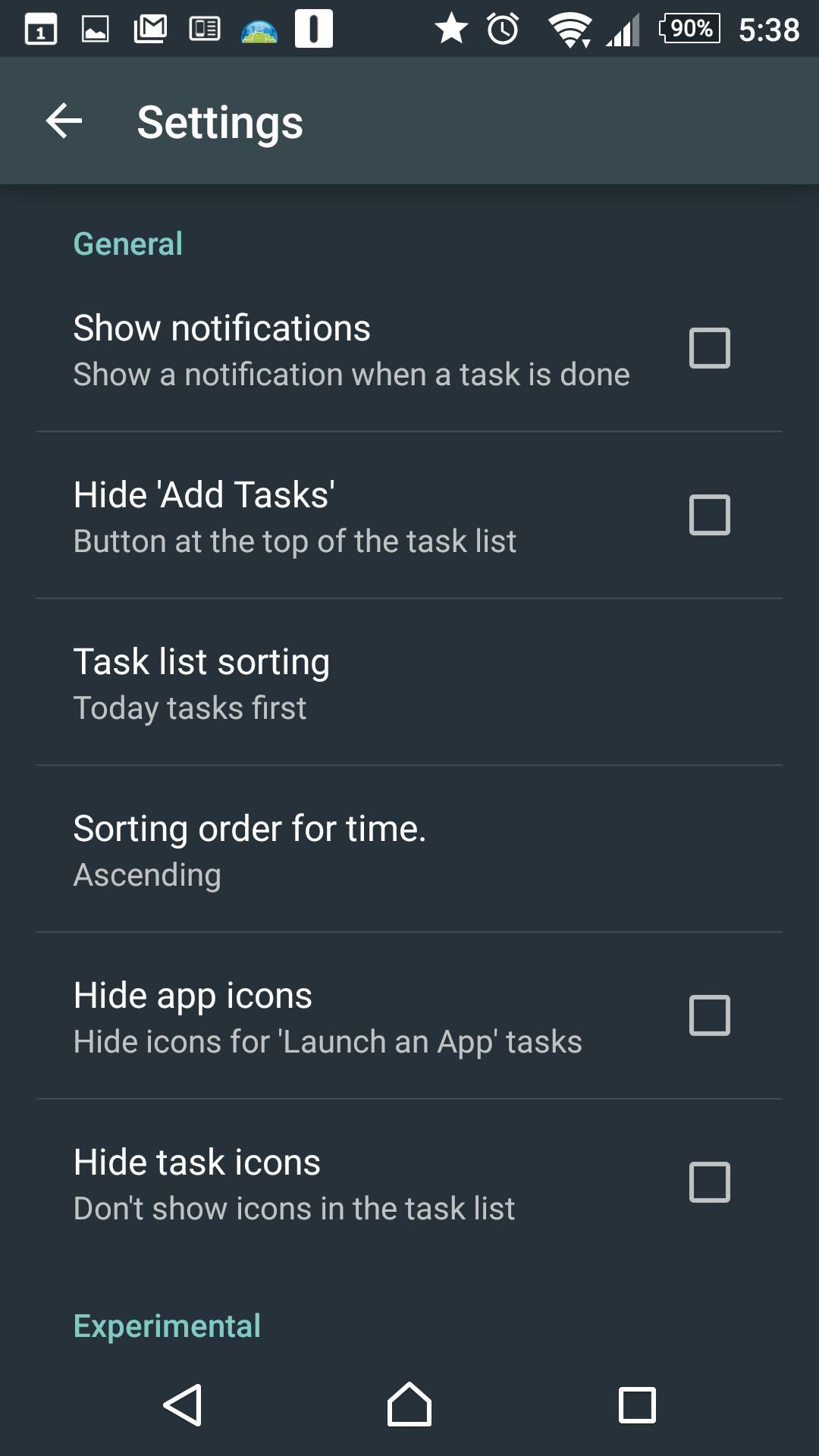Check the Hide 'Add Tasks' checkbox

coord(709,515)
